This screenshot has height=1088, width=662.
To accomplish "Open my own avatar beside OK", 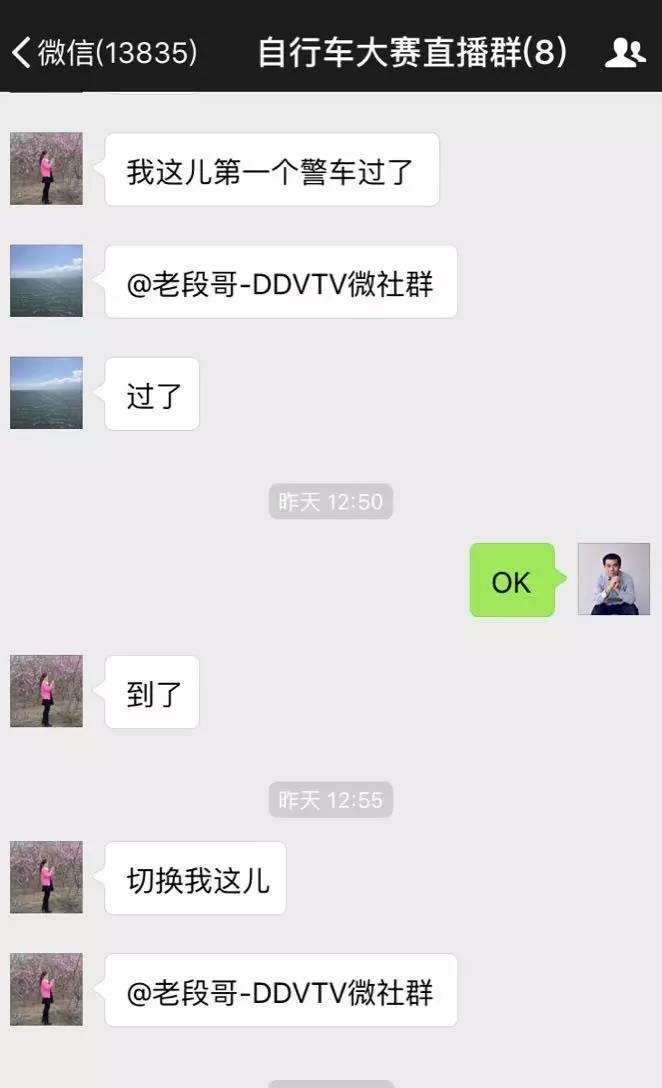I will click(613, 579).
